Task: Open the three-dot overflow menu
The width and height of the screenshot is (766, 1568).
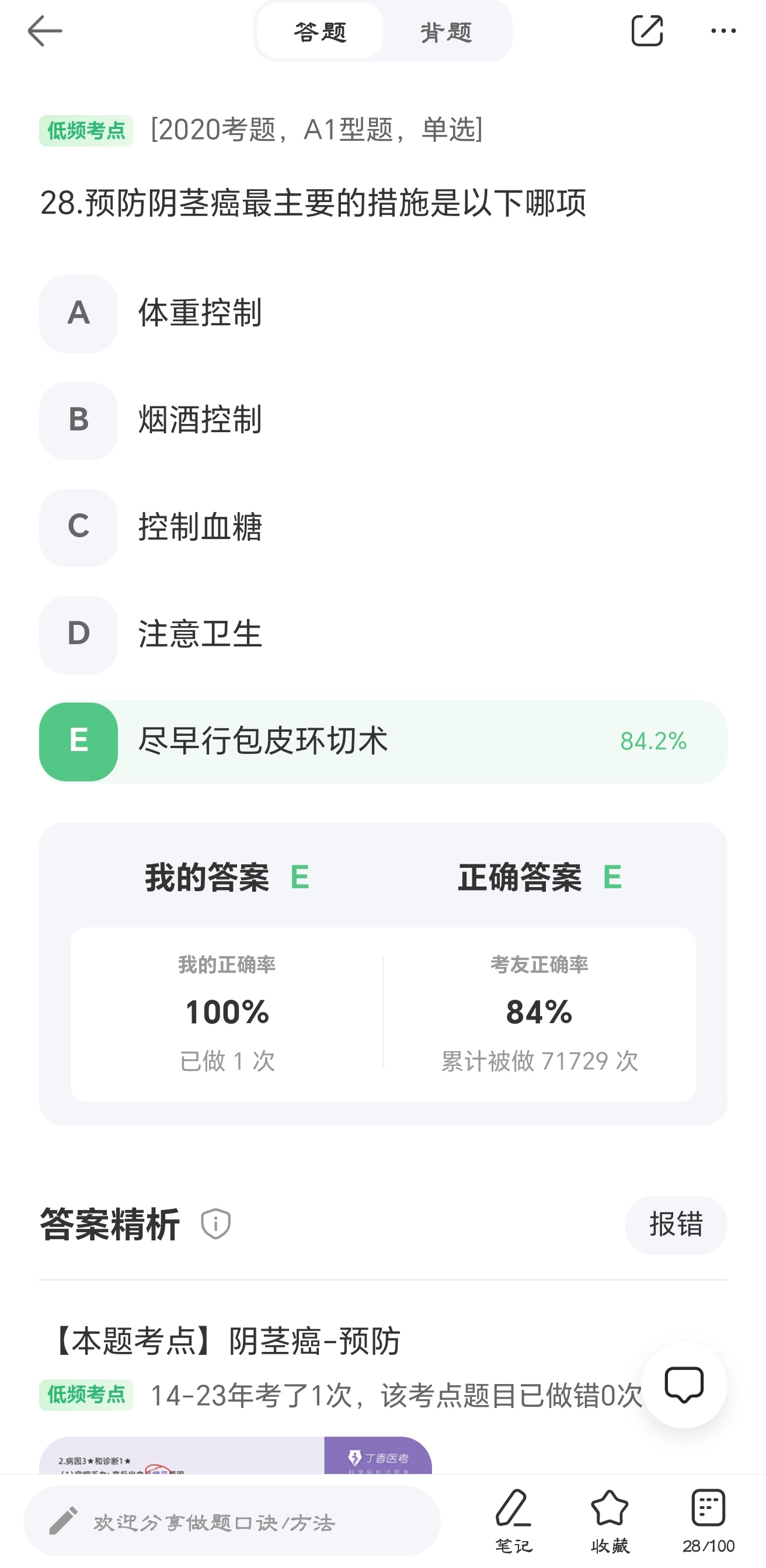Action: [723, 30]
